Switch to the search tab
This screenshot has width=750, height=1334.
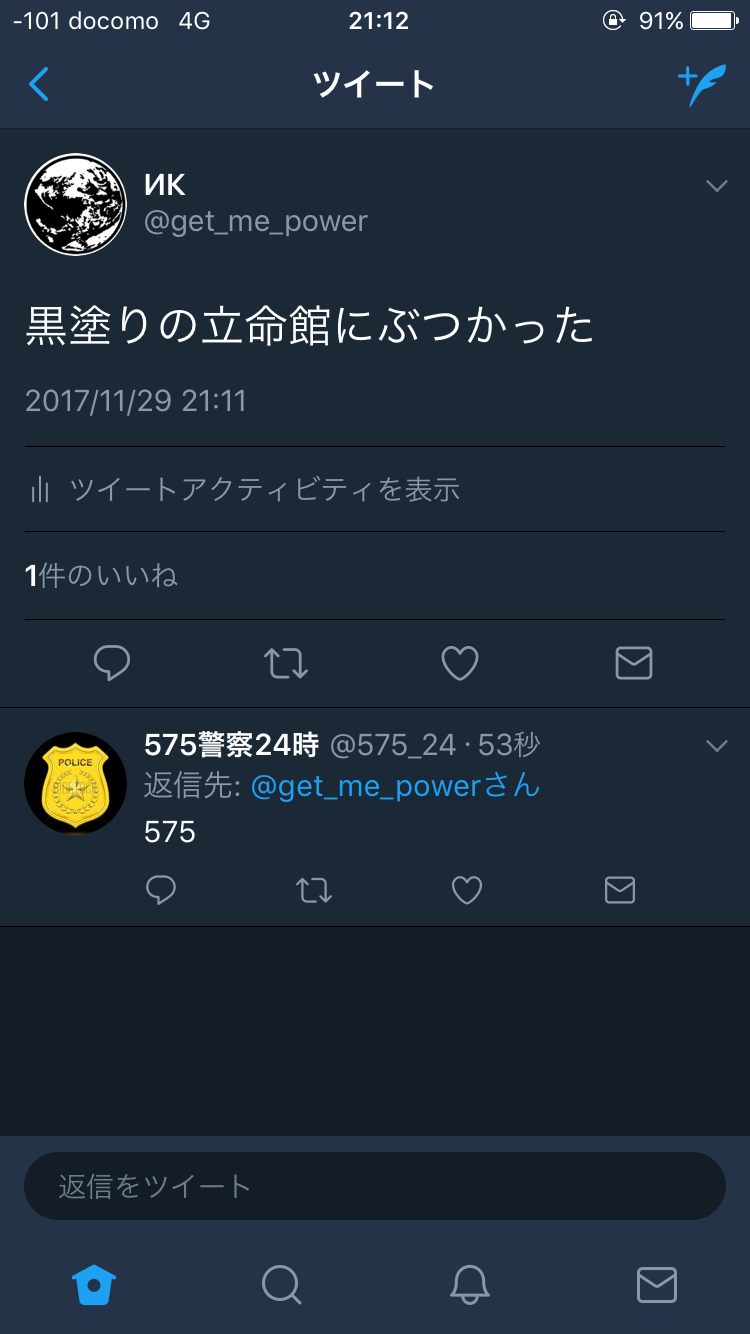click(x=281, y=1284)
